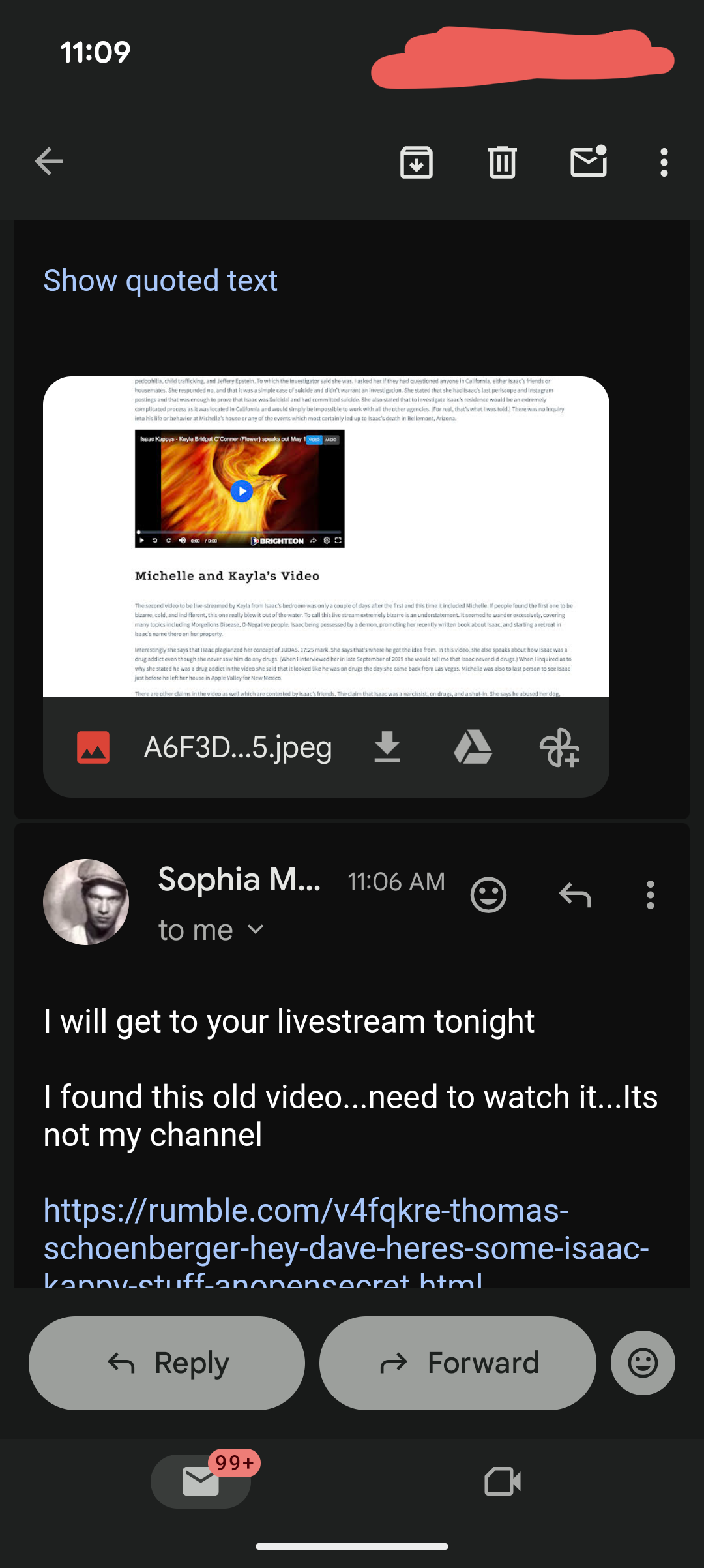Screen dimensions: 704x1568
Task: Add emoji reaction to Sophia's message
Action: [x=488, y=895]
